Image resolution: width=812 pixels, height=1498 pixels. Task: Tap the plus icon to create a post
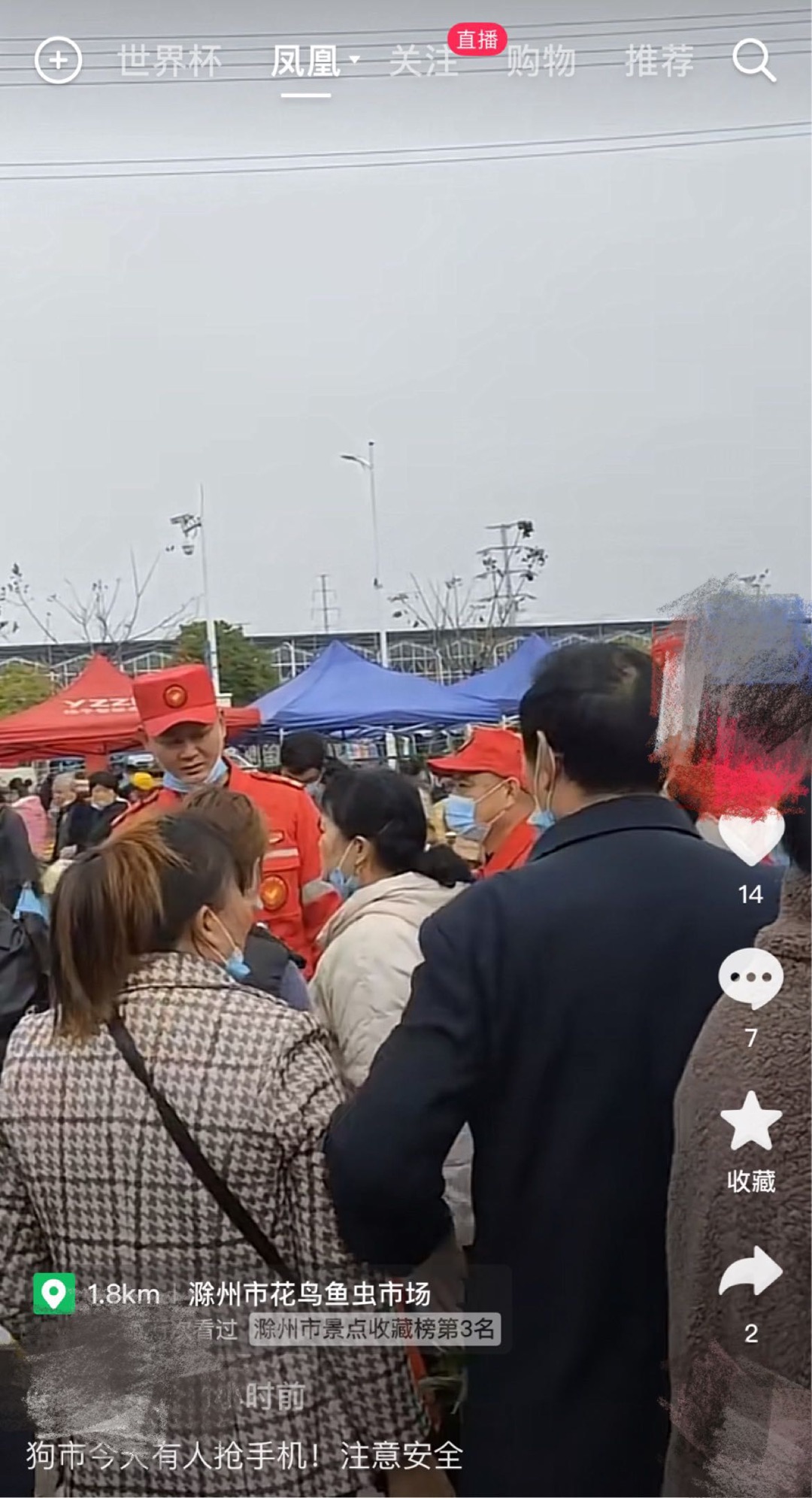coord(58,60)
